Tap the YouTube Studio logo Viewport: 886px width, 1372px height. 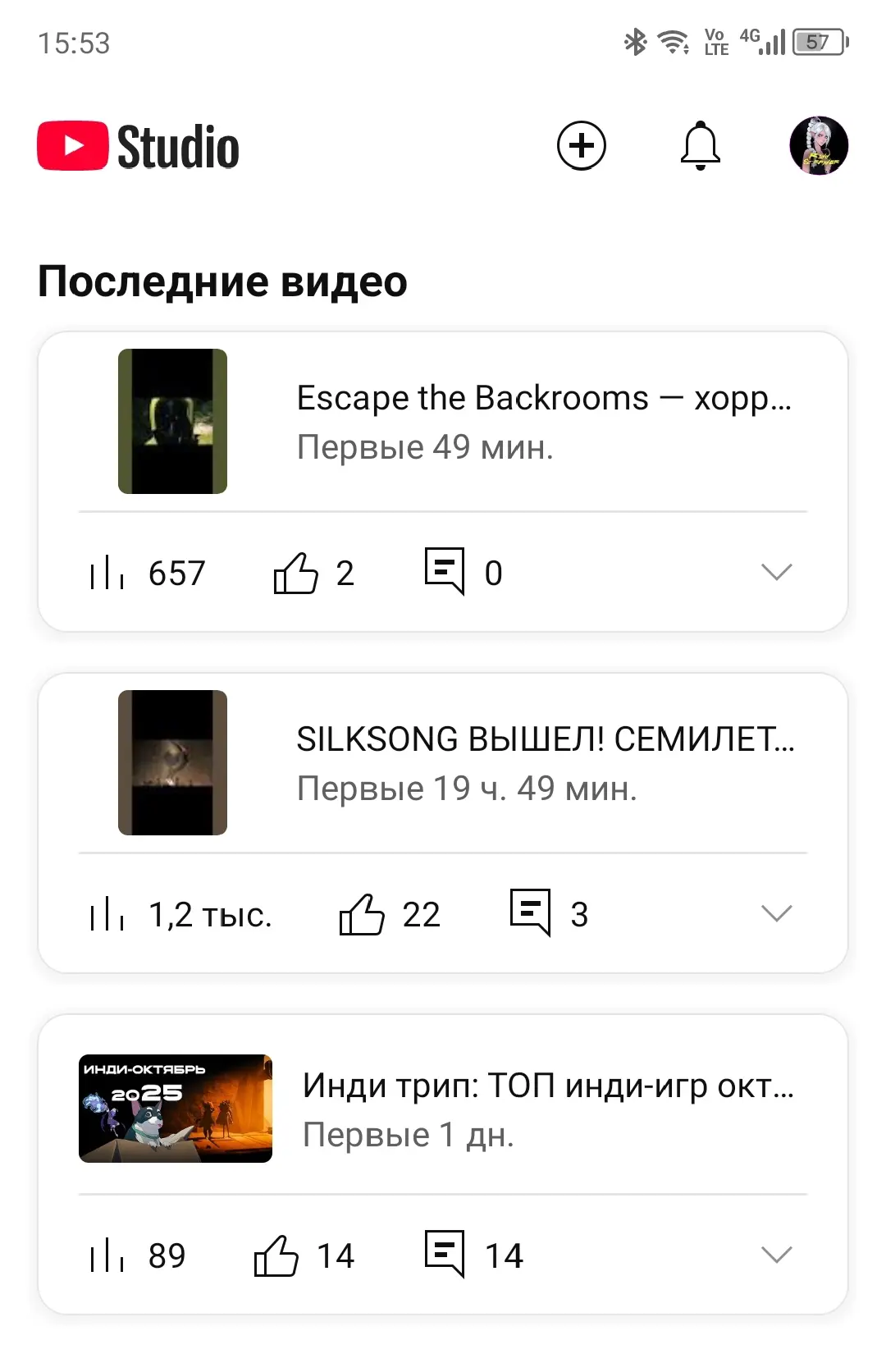(136, 146)
